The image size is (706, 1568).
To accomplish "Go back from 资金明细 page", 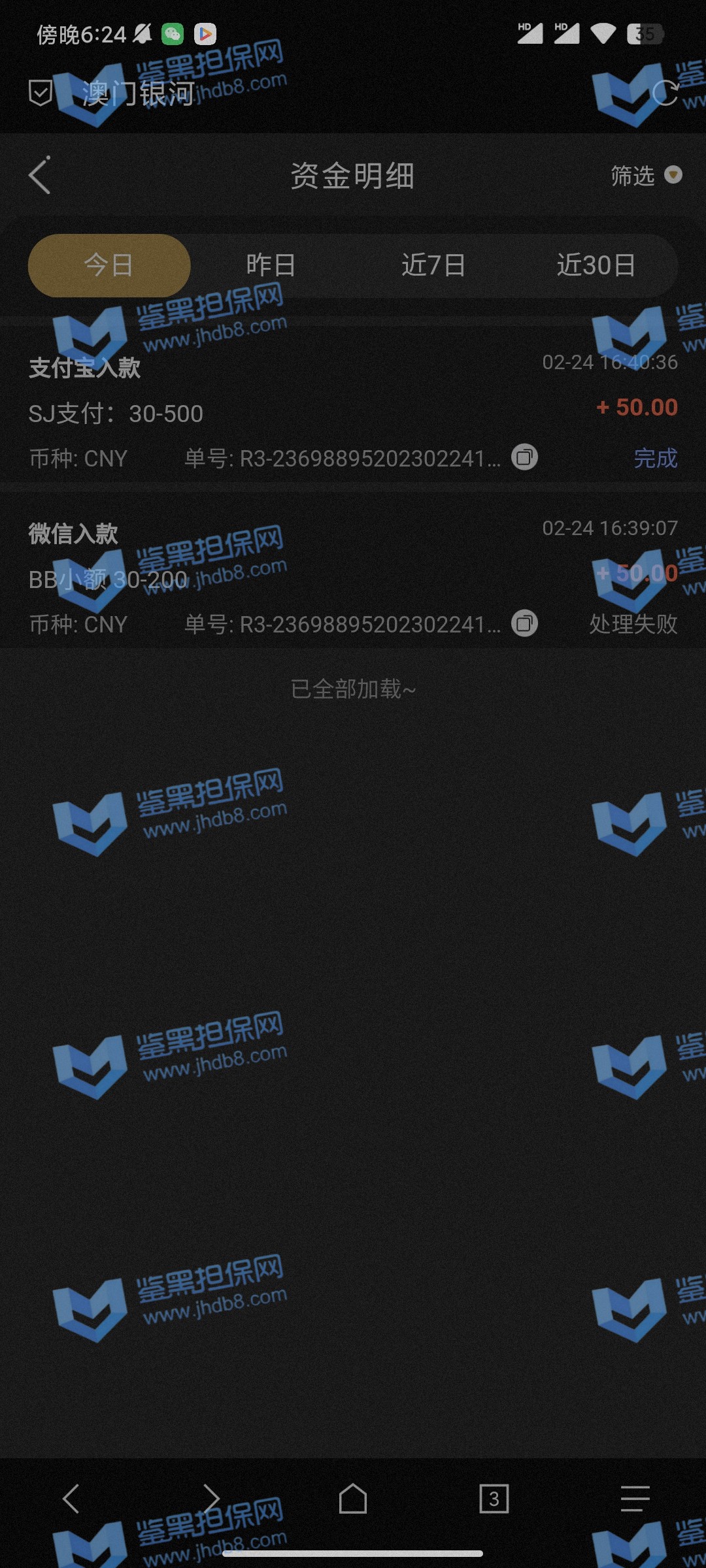I will (x=40, y=176).
